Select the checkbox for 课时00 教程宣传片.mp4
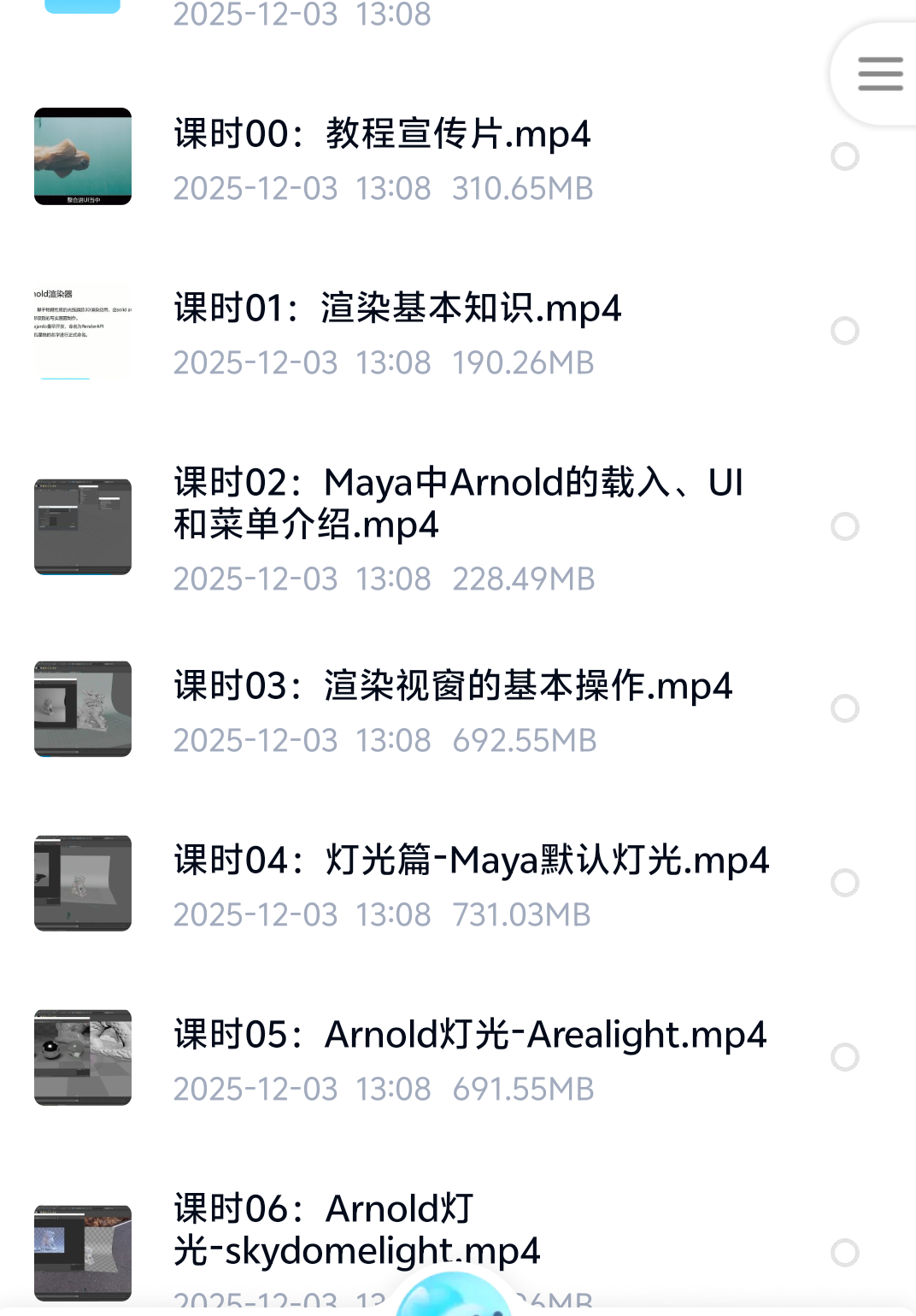The image size is (916, 1316). click(846, 157)
